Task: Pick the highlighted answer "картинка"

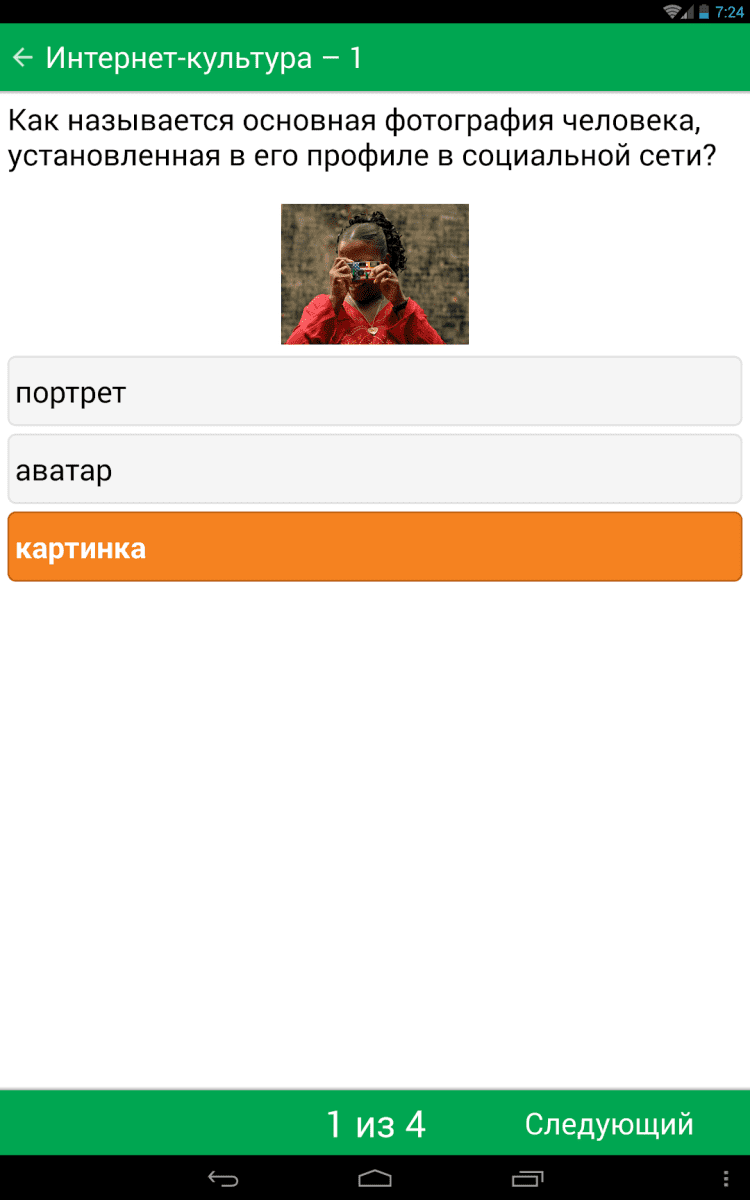Action: (x=375, y=547)
